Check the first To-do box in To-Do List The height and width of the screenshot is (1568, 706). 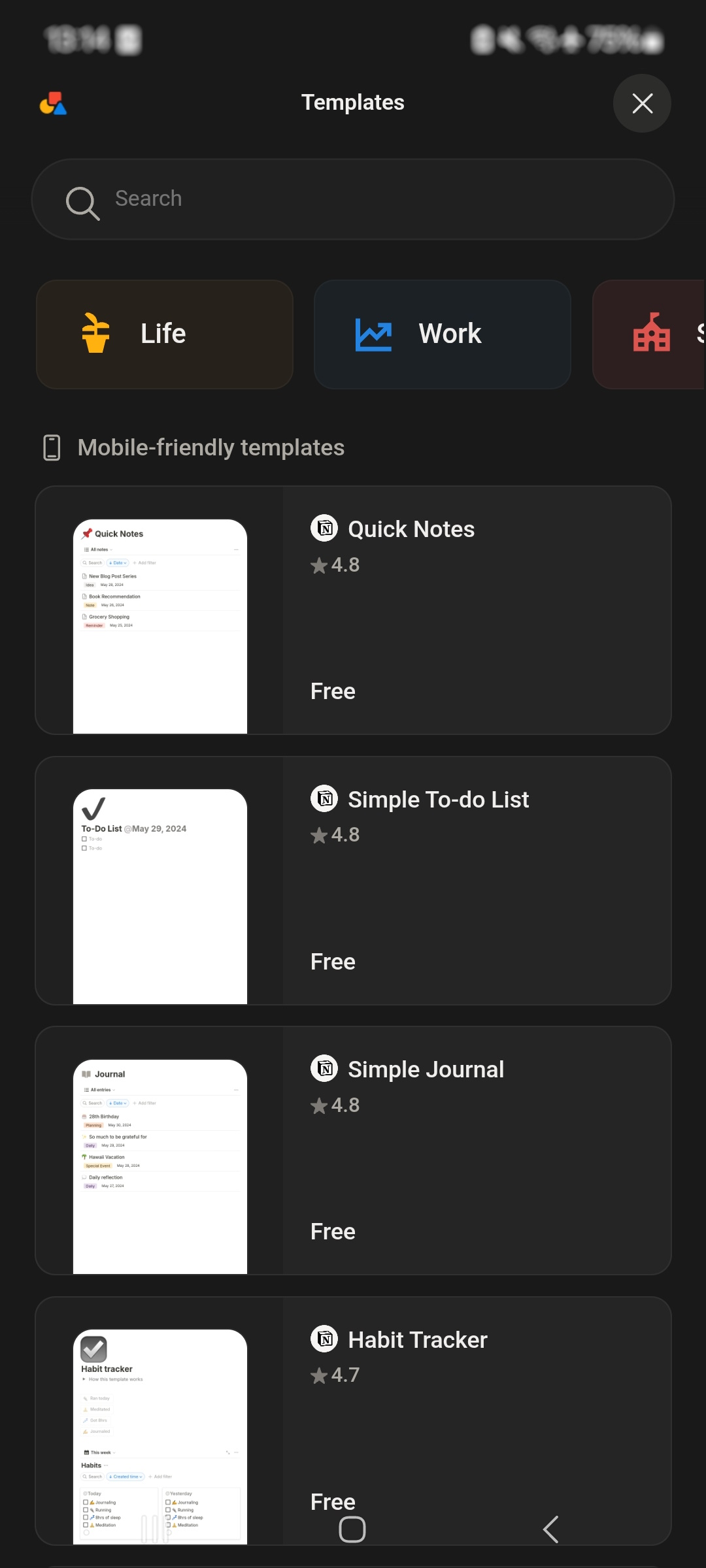[x=84, y=838]
